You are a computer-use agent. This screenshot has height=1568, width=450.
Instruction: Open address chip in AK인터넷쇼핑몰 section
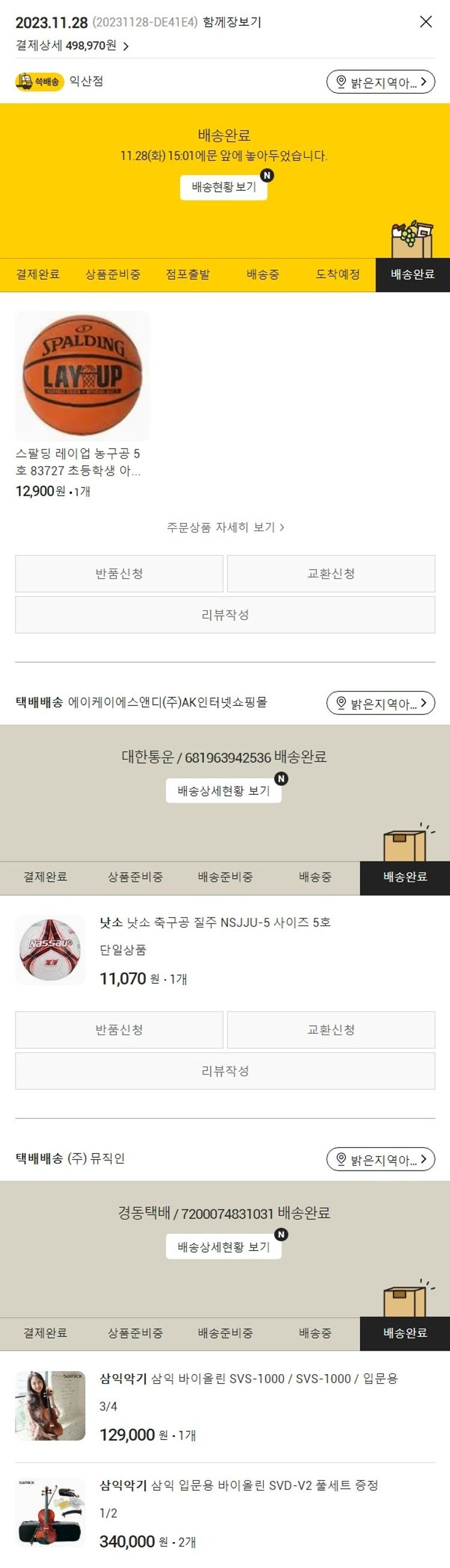pyautogui.click(x=380, y=703)
